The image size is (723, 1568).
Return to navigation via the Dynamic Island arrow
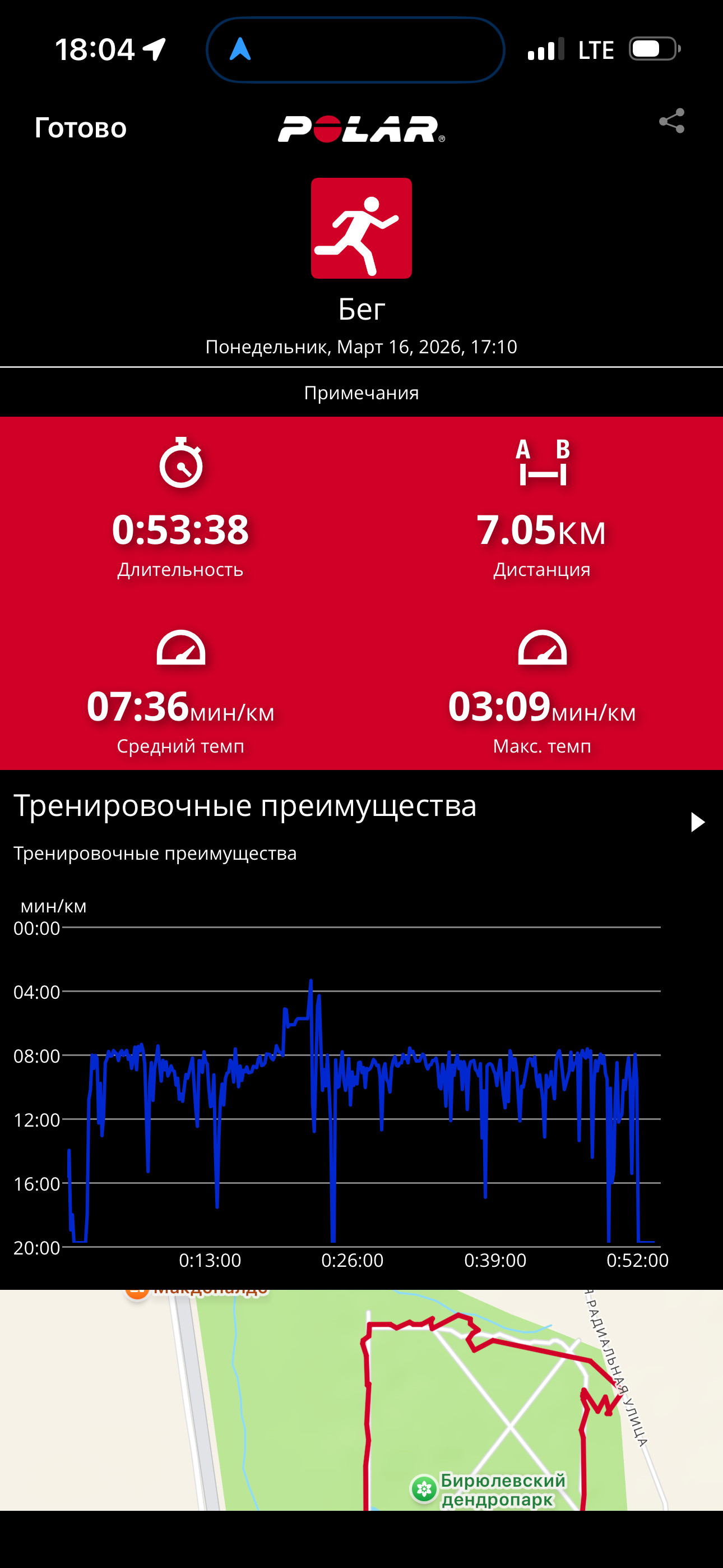240,49
